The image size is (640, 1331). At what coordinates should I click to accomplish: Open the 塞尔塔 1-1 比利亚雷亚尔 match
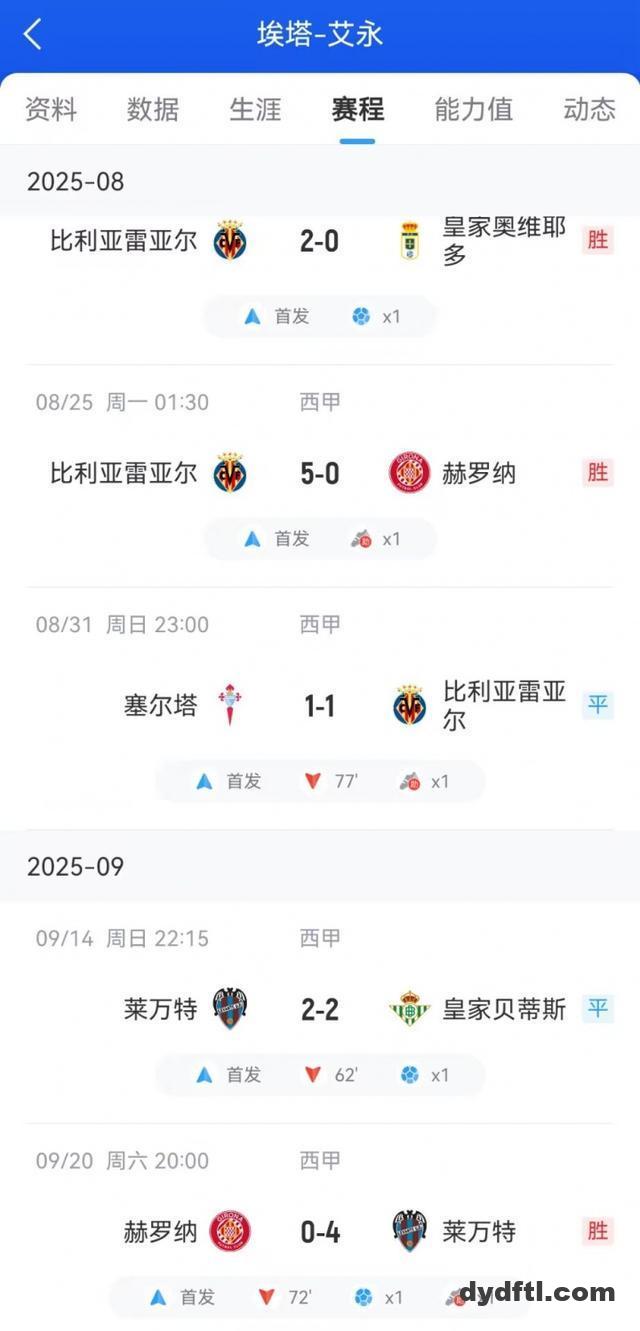319,707
